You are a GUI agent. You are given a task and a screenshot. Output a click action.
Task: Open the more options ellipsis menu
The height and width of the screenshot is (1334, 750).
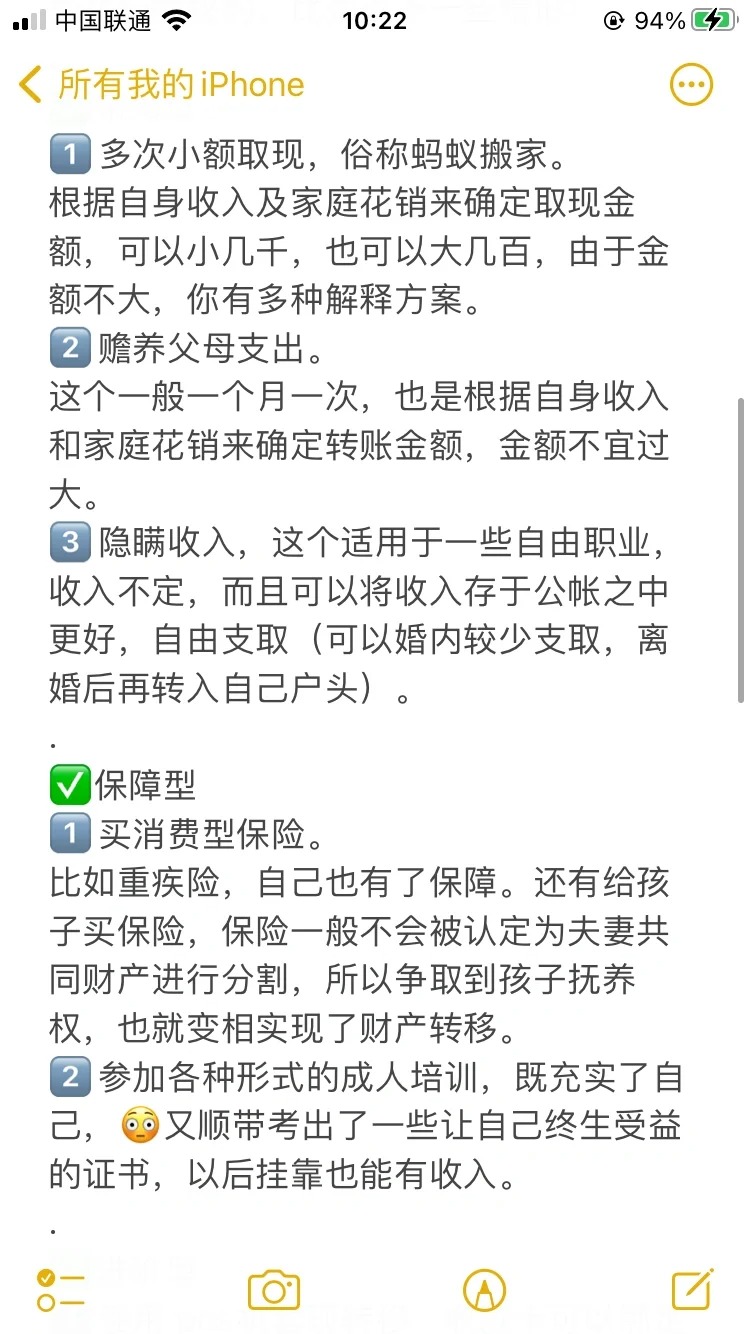tap(690, 85)
